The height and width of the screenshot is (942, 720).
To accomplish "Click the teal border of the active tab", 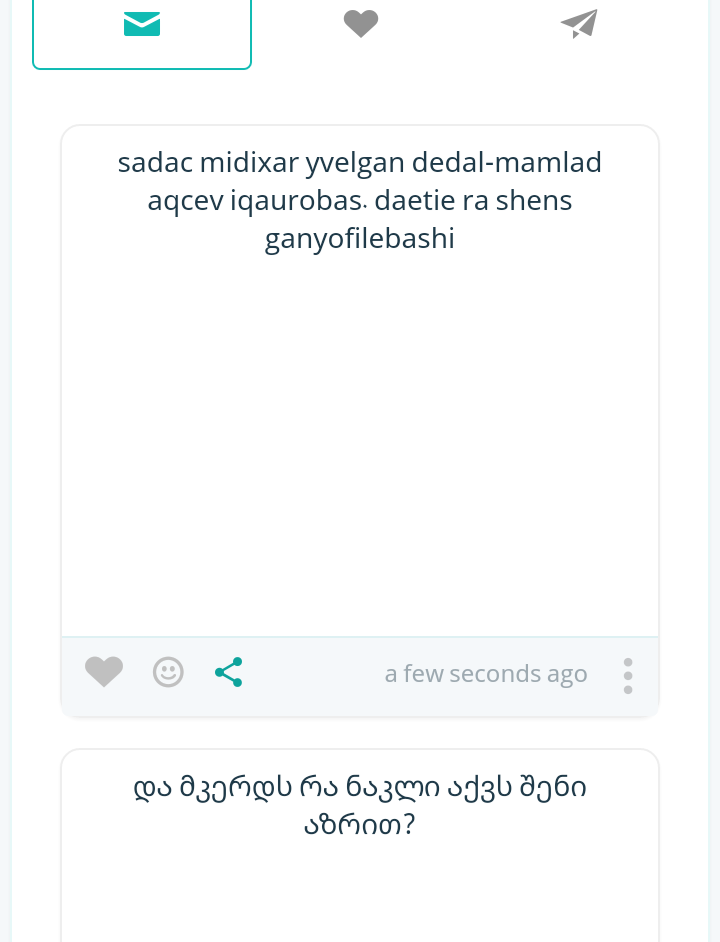I will (142, 66).
